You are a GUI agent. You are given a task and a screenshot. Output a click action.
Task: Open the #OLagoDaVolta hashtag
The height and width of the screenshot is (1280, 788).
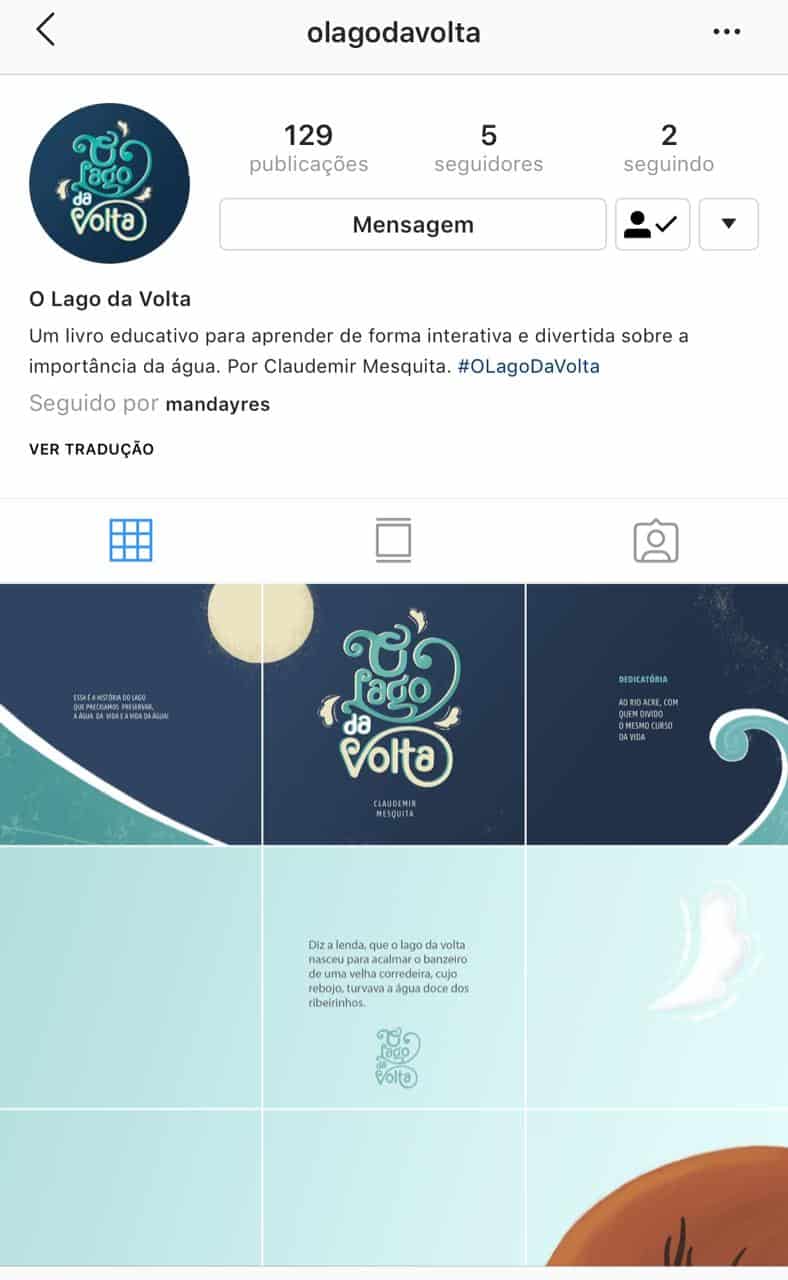point(528,366)
